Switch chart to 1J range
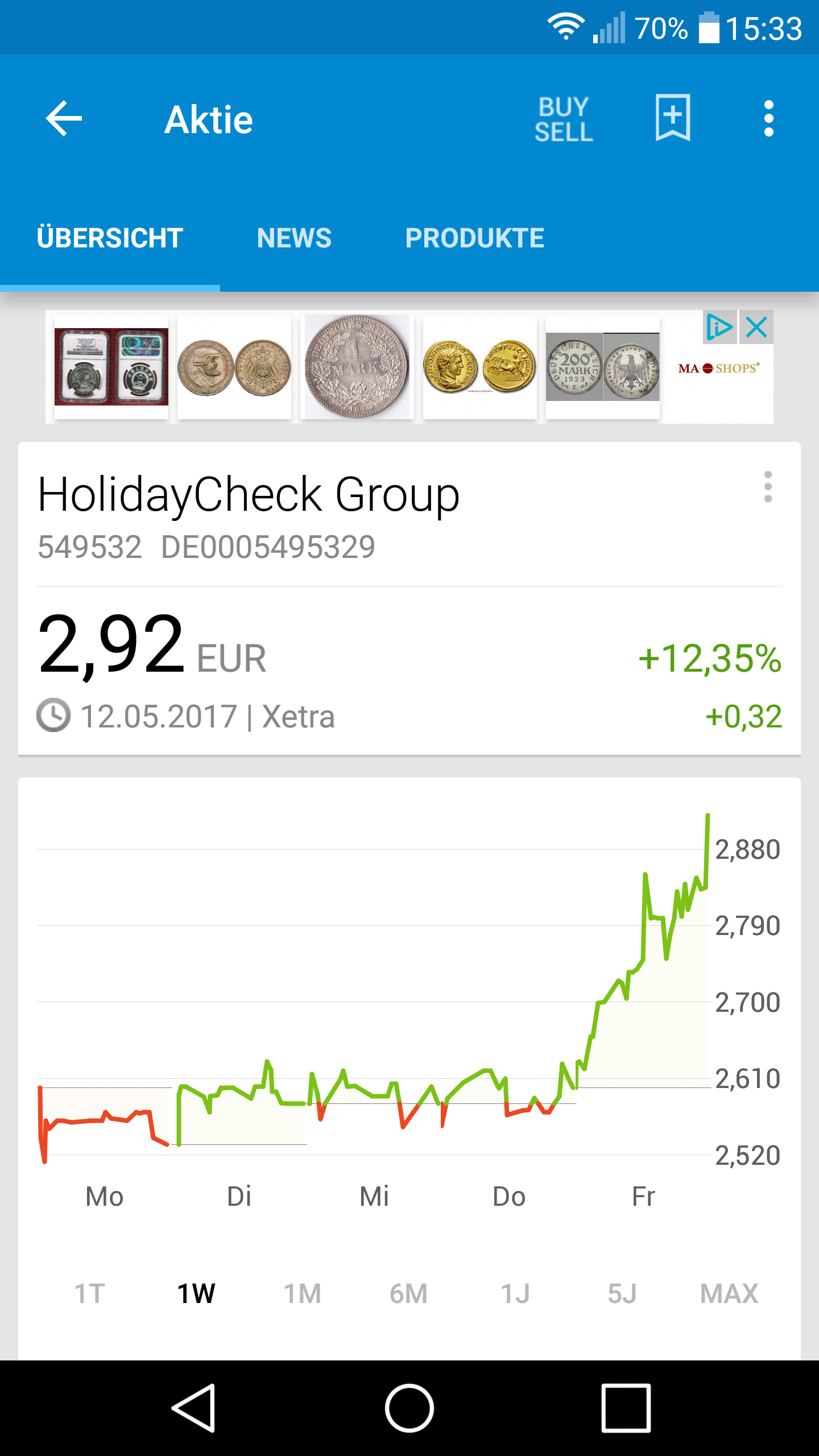The width and height of the screenshot is (819, 1456). click(515, 1294)
